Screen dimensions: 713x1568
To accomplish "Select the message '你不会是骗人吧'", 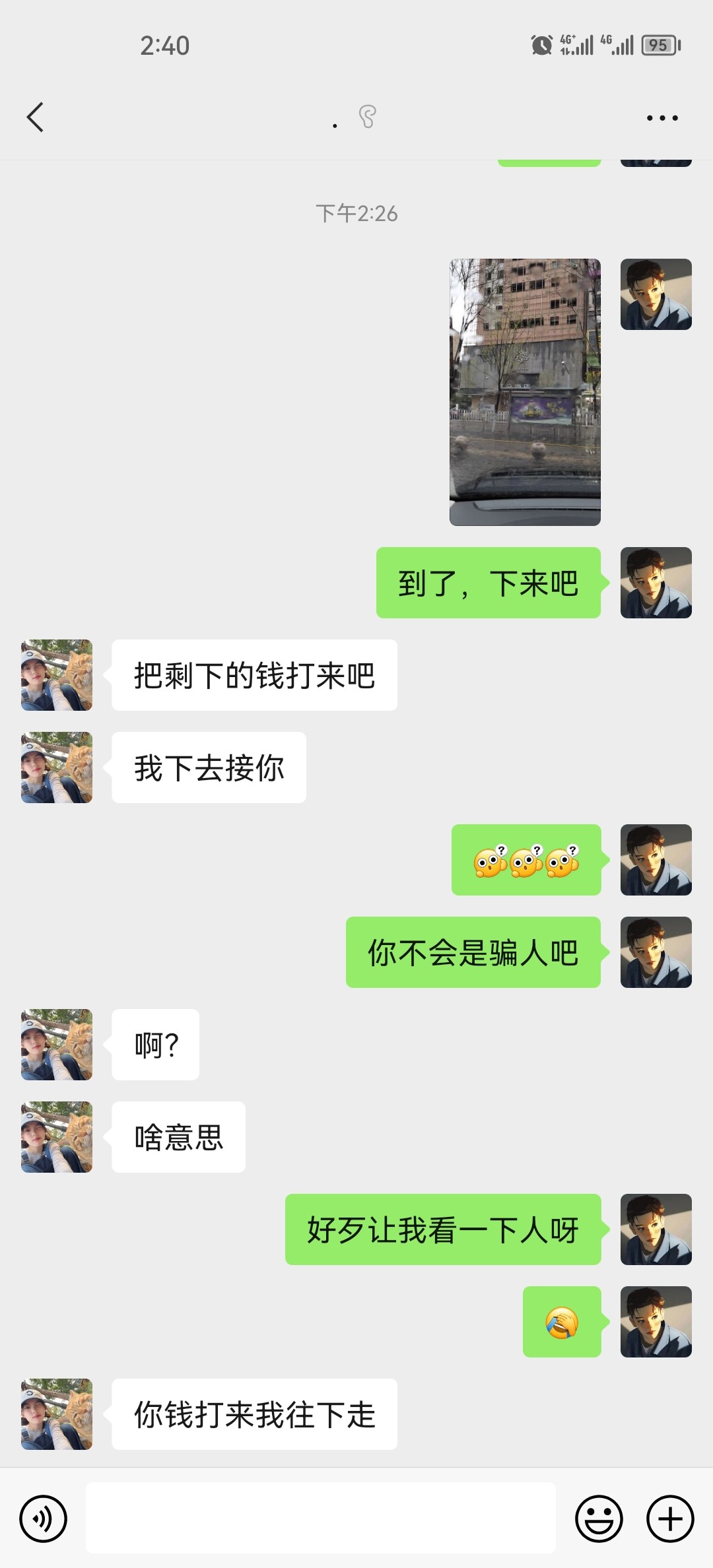I will click(473, 952).
